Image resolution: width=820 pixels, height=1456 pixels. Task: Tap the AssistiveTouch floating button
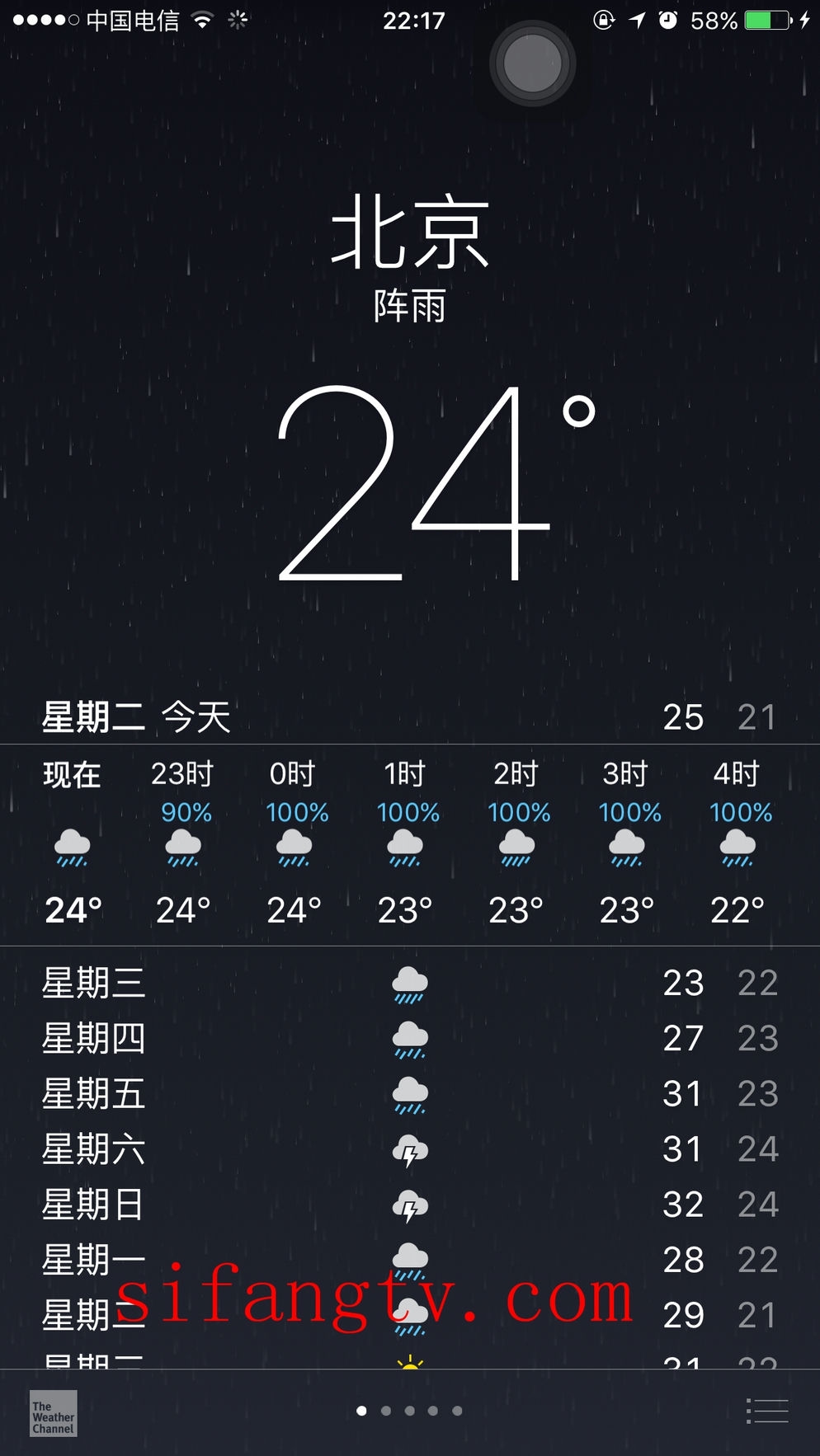[532, 64]
